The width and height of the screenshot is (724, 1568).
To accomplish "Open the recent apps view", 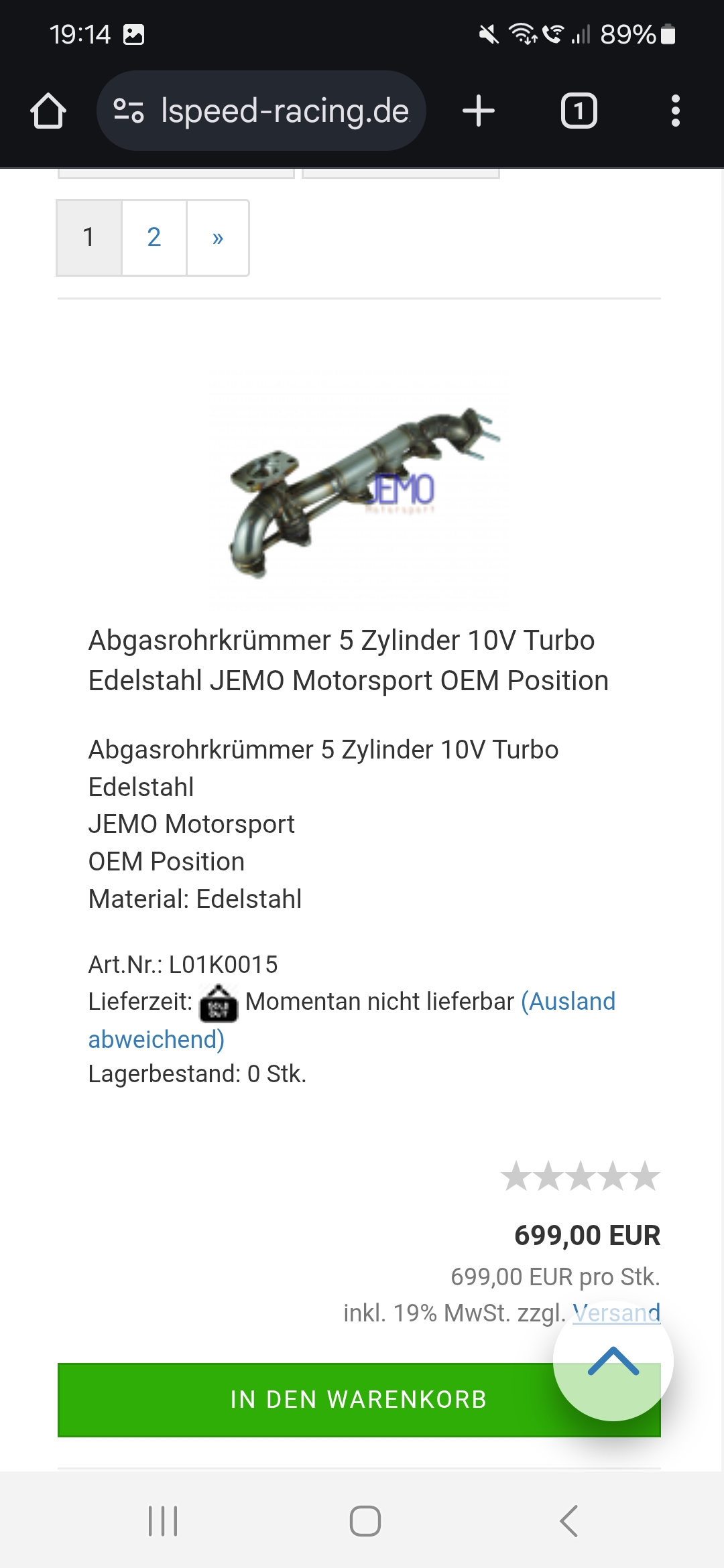I will (x=163, y=1520).
